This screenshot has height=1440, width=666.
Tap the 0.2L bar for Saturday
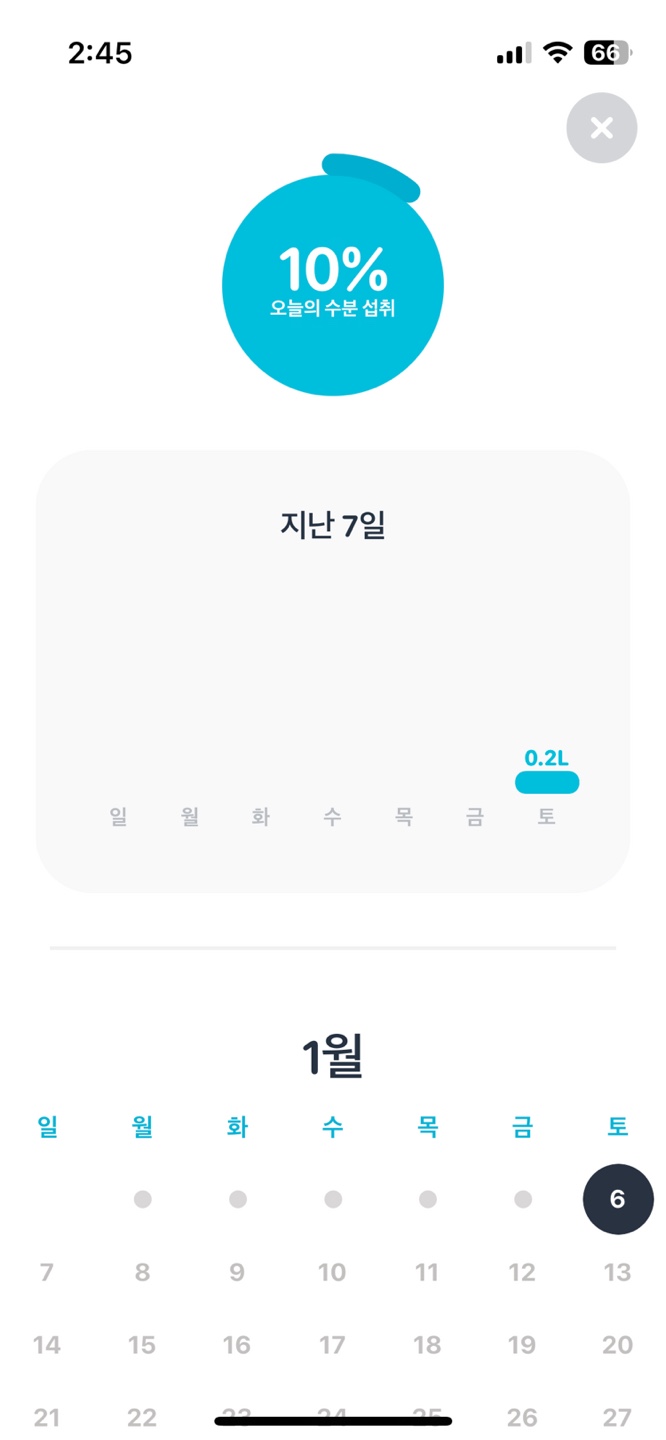point(547,783)
